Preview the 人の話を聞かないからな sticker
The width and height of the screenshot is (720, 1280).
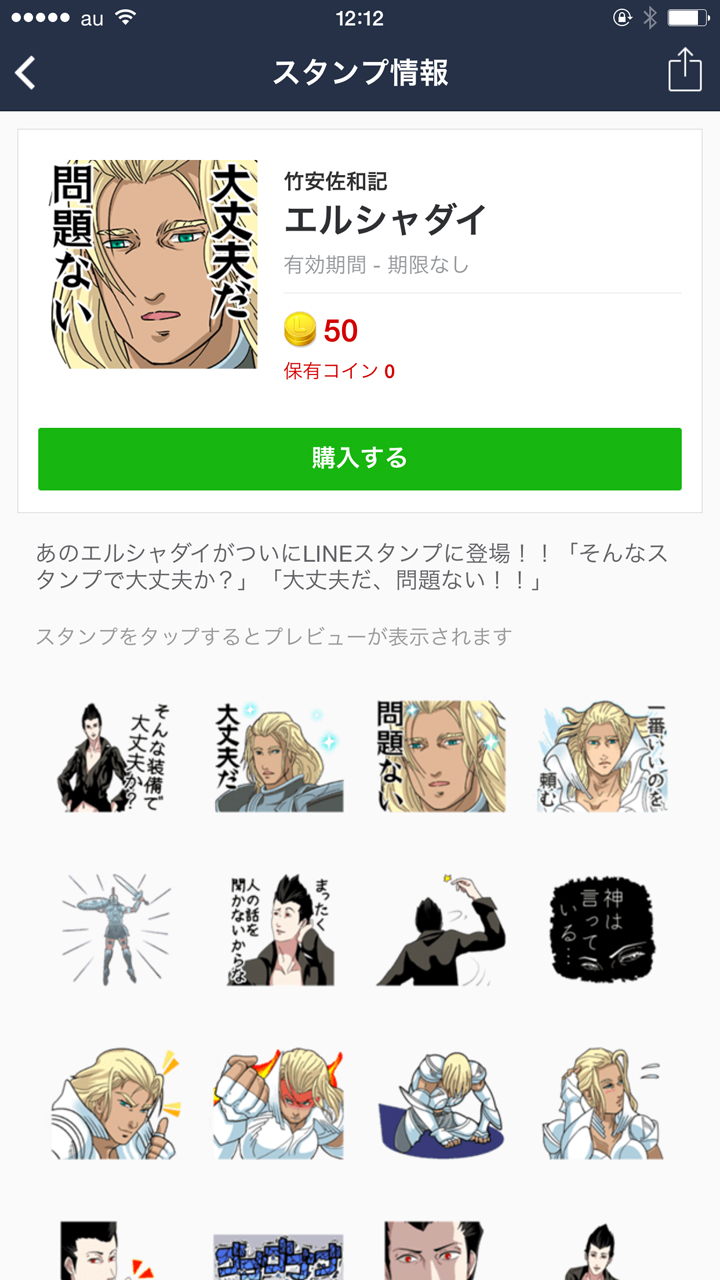click(278, 930)
